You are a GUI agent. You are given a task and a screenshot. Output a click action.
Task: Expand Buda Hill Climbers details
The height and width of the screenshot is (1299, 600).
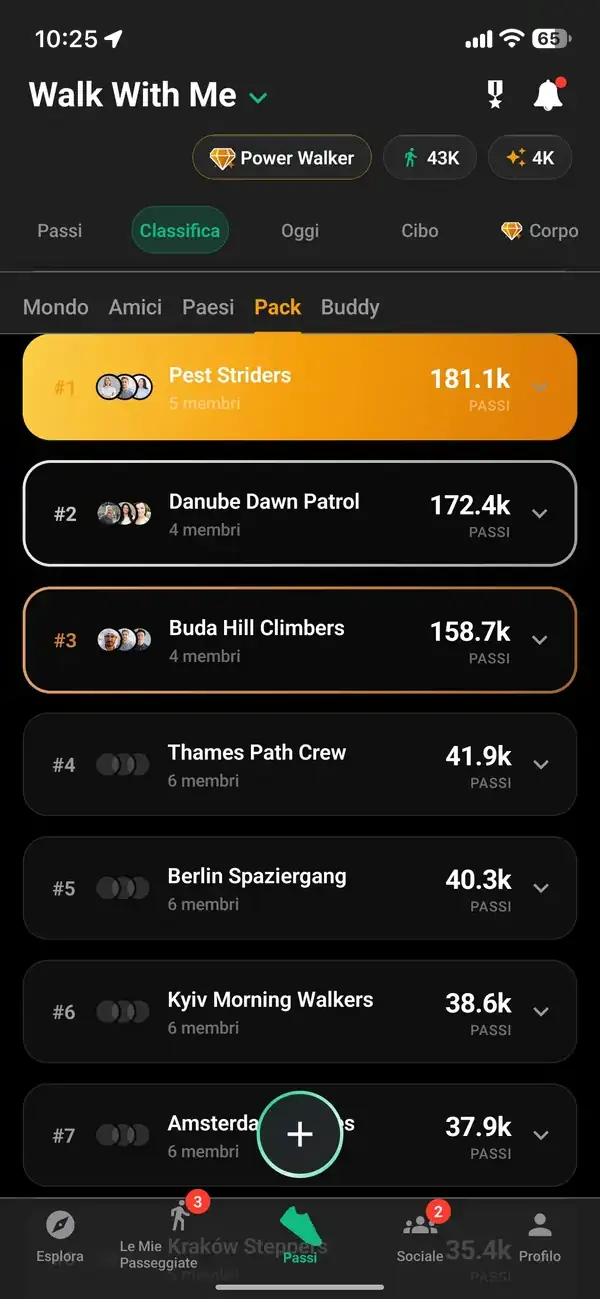[540, 640]
